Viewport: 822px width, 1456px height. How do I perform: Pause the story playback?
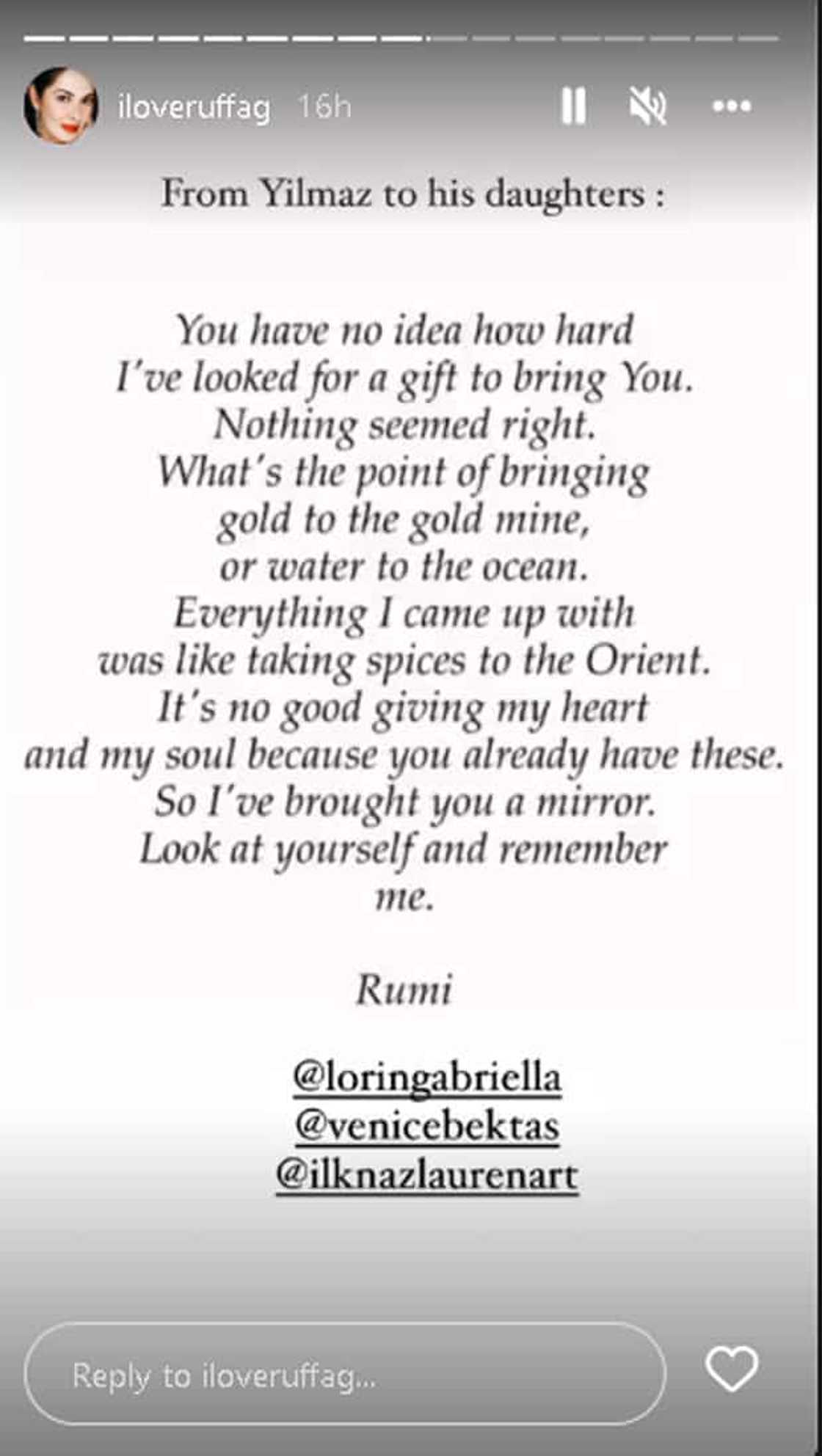pyautogui.click(x=573, y=106)
